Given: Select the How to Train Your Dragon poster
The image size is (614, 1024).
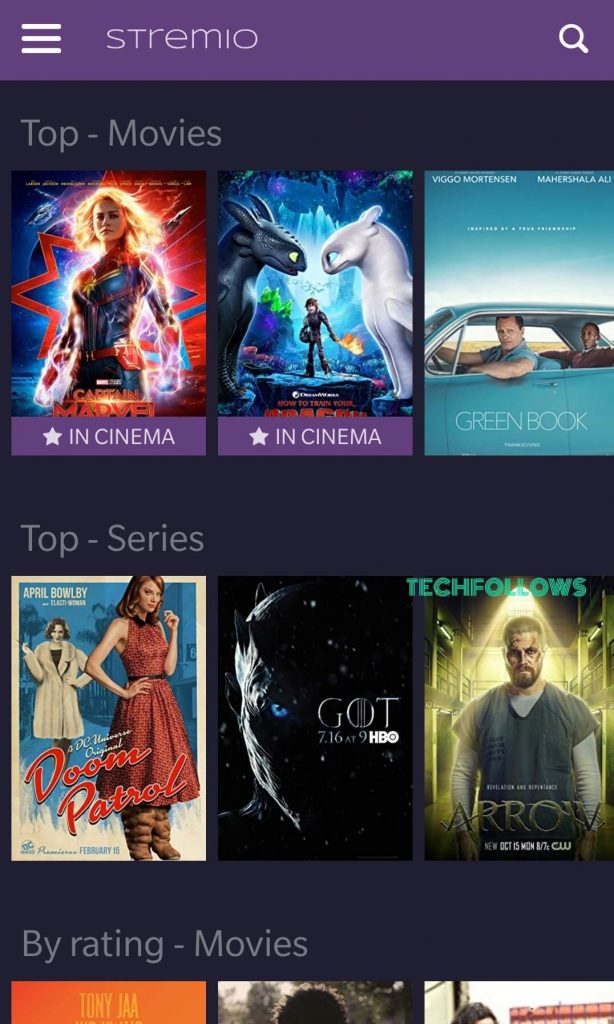Looking at the screenshot, I should [315, 313].
